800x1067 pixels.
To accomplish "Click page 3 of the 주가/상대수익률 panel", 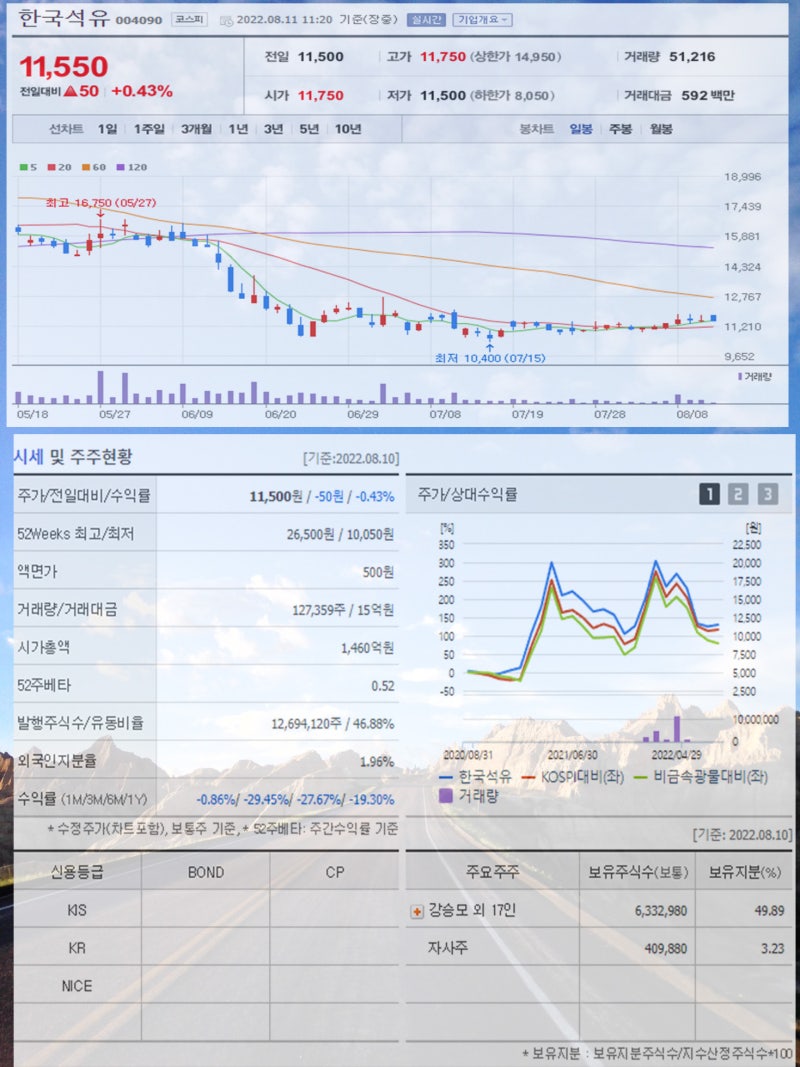I will tap(767, 492).
